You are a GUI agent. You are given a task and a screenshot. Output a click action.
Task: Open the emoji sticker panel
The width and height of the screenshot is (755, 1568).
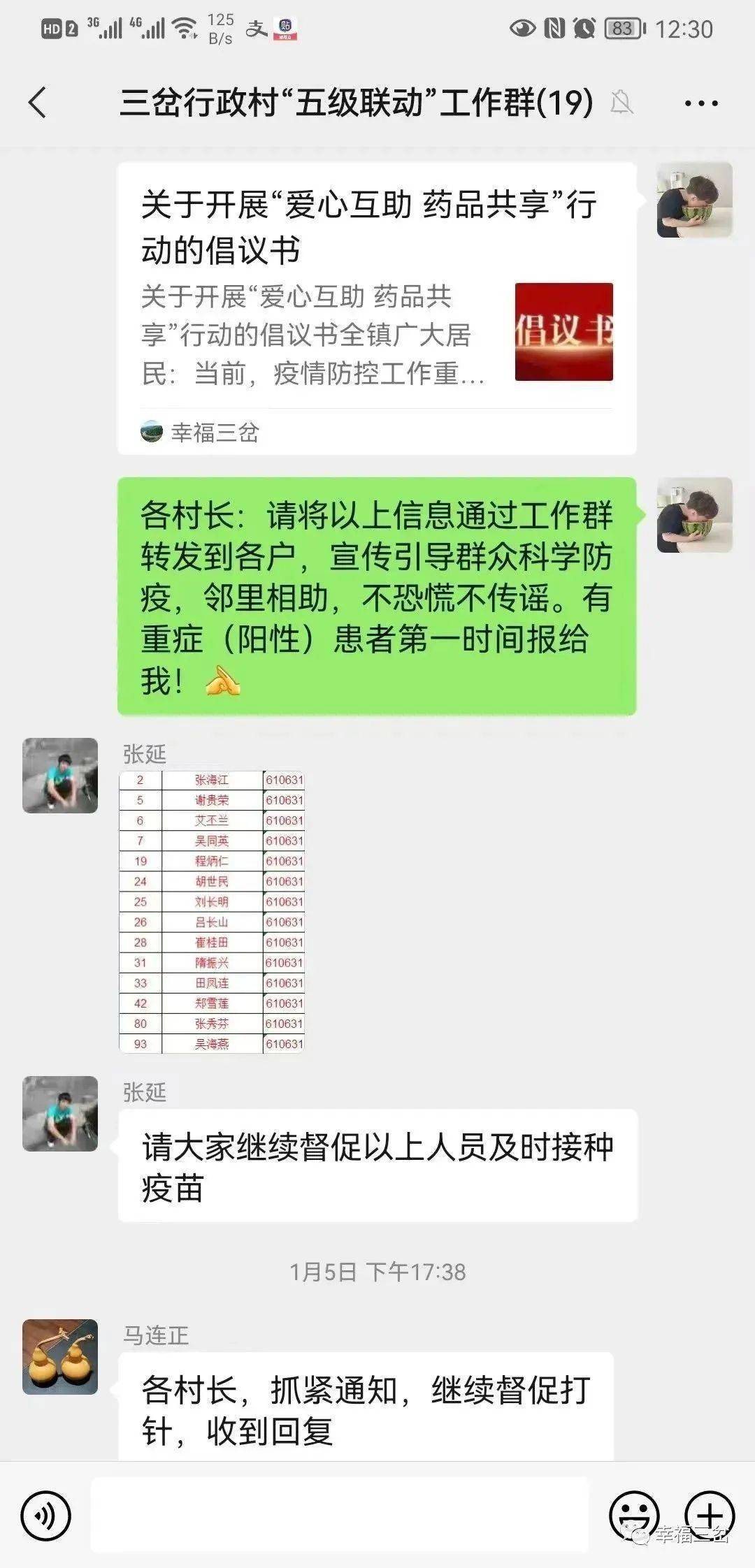(634, 1516)
